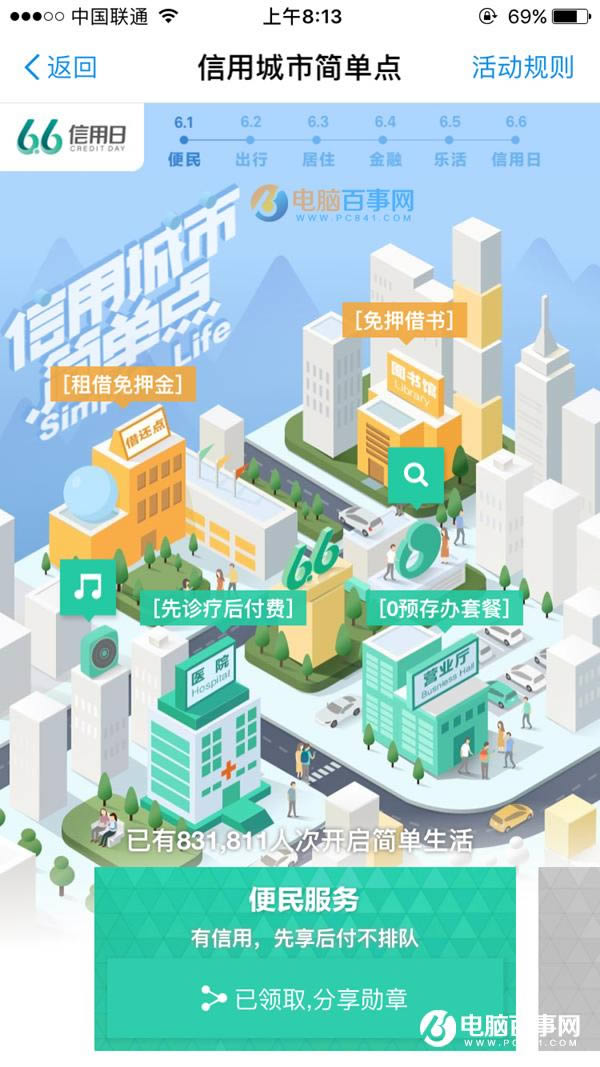Select the 6.6 信用日 day
Viewport: 600px width, 1067px height.
tap(516, 141)
